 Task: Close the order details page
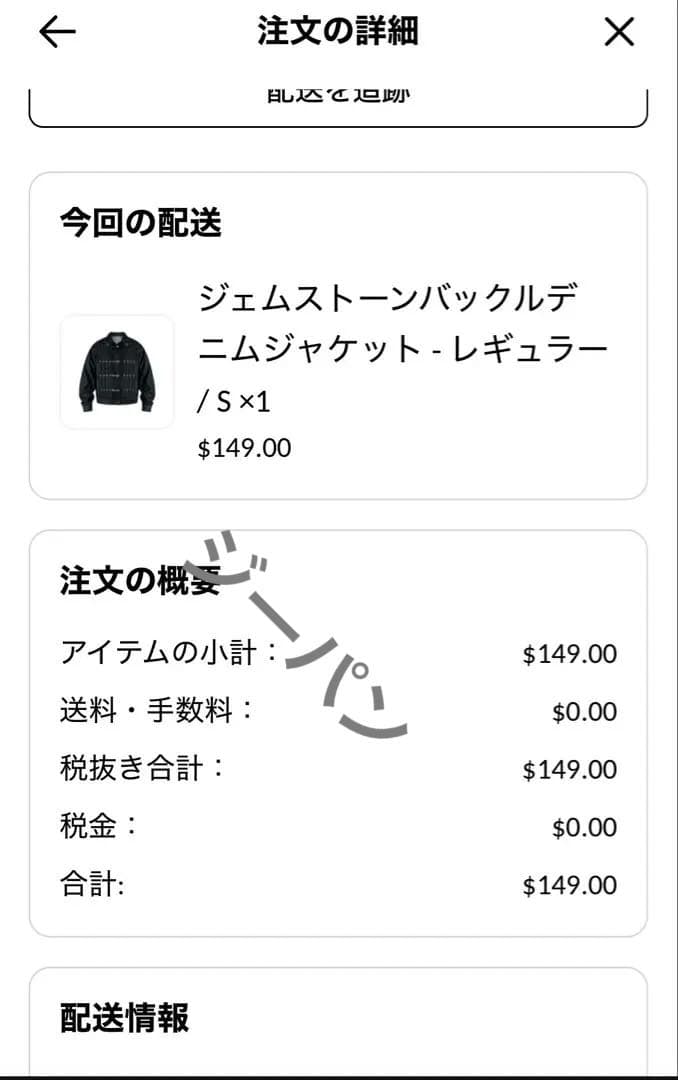click(620, 33)
